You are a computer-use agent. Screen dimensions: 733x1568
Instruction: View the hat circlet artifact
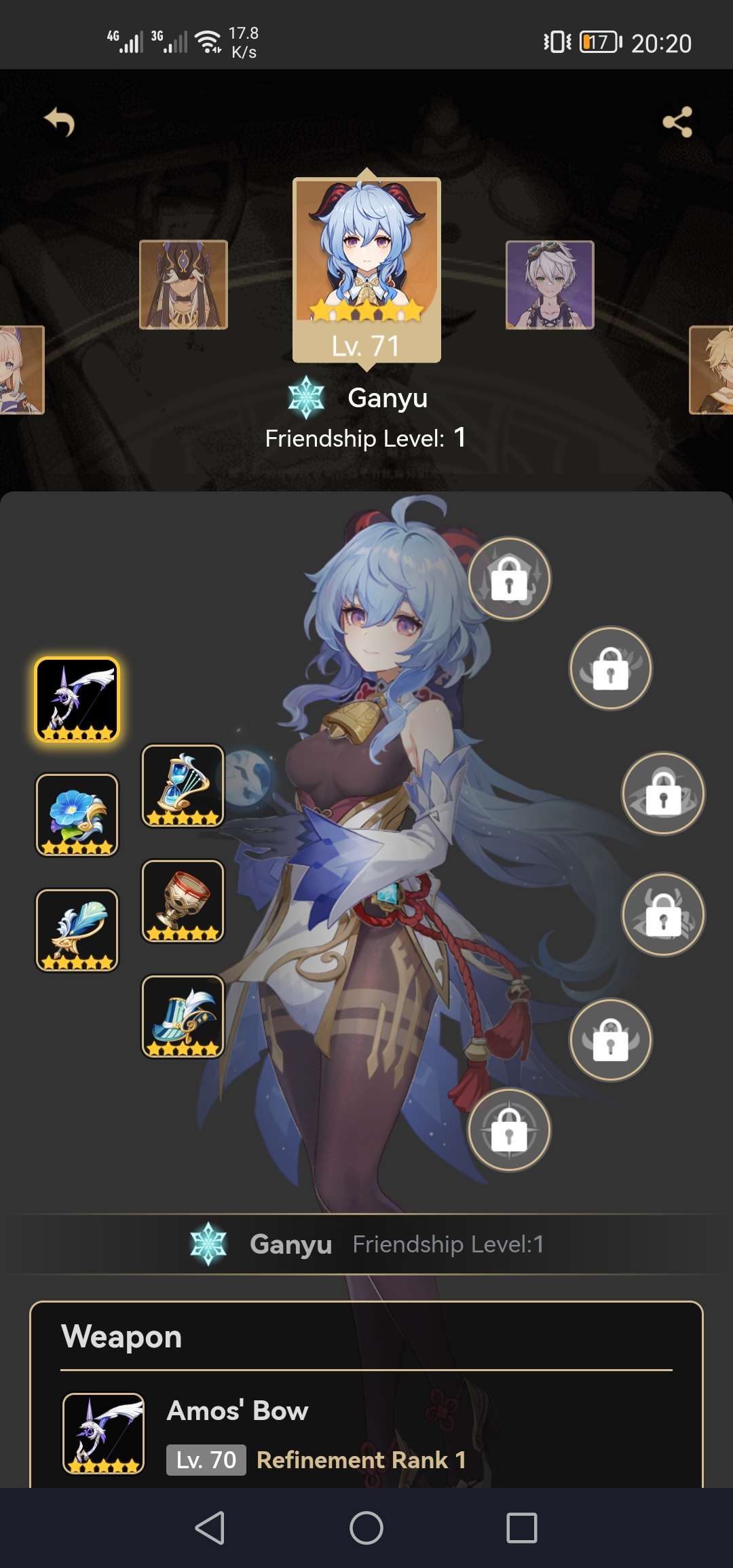click(x=183, y=1017)
